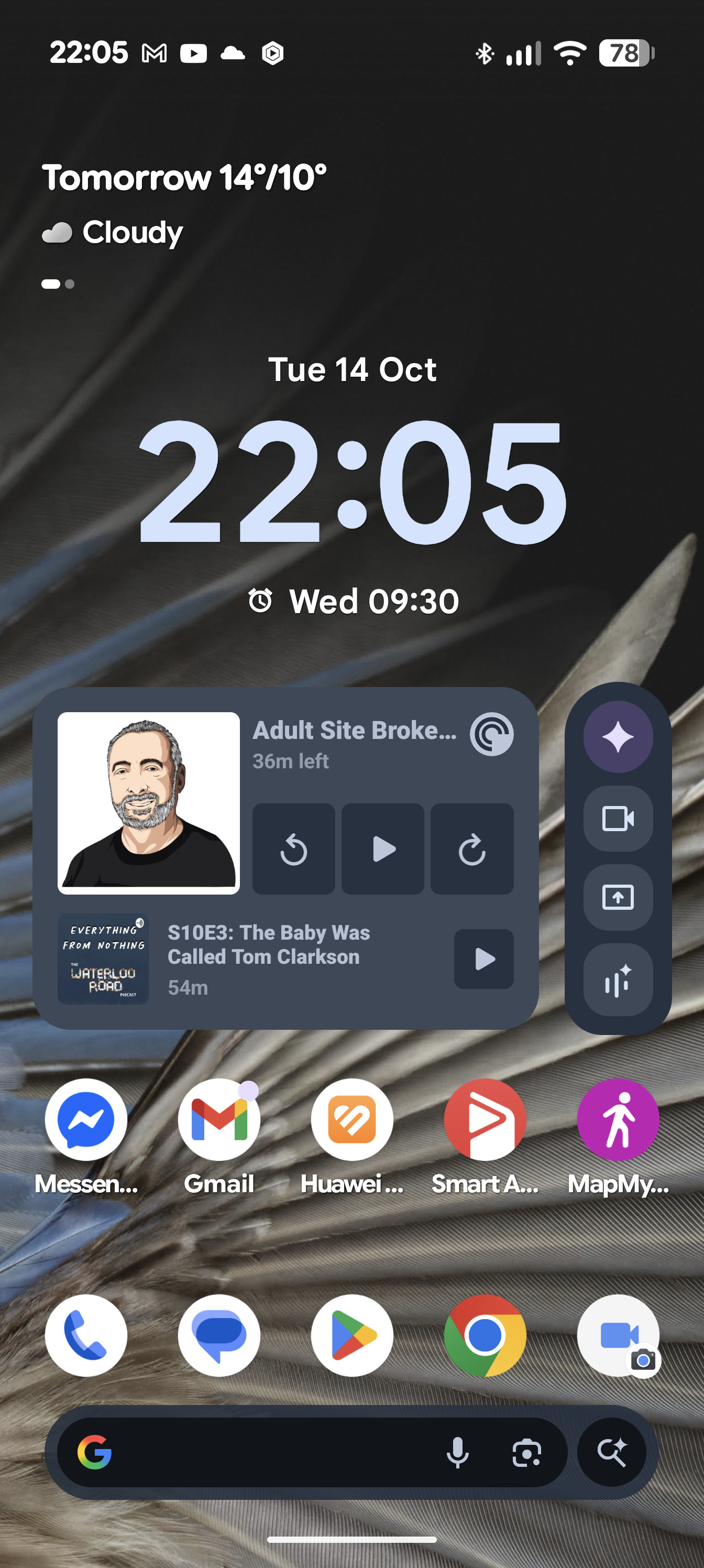The image size is (704, 1568).
Task: Rewind the current podcast episode
Action: [294, 848]
